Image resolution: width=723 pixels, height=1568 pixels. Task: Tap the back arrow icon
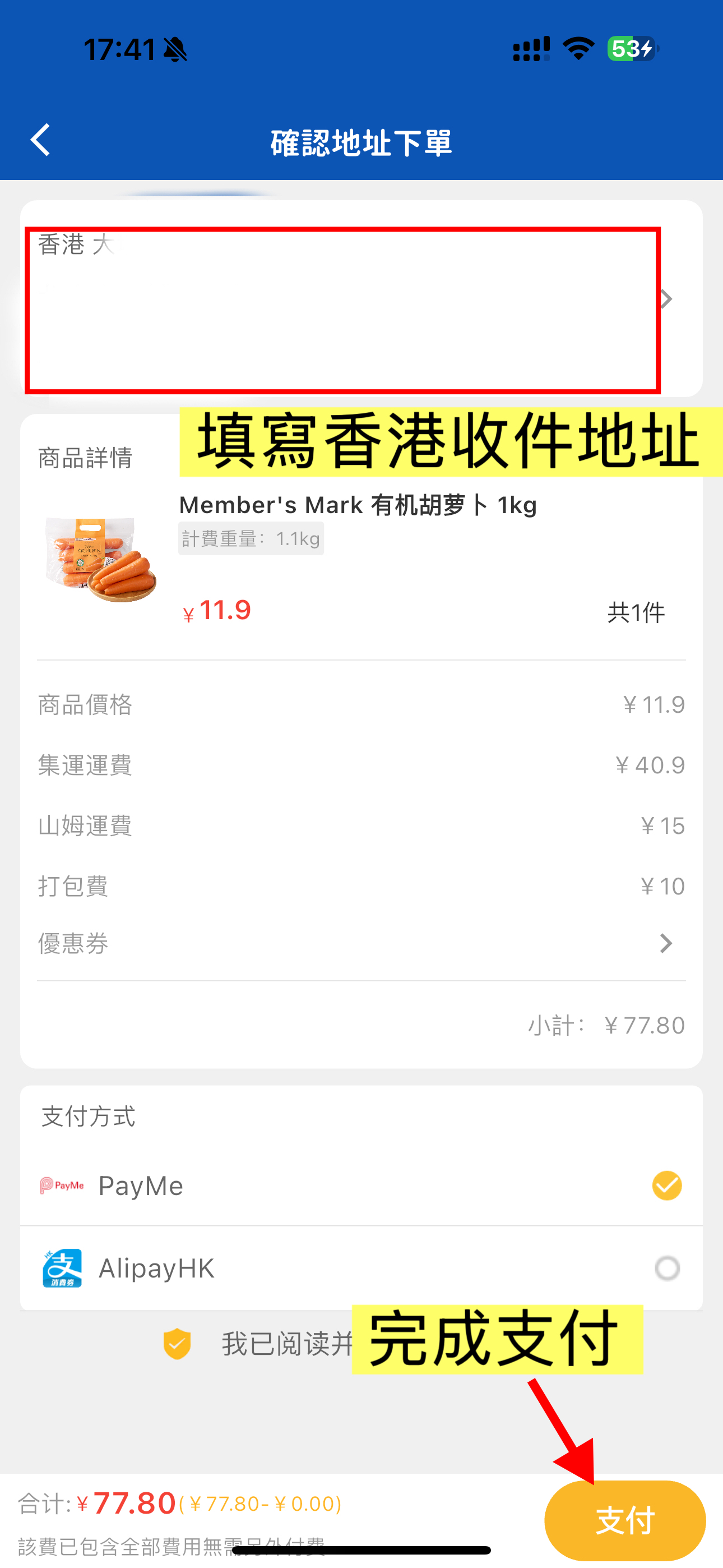point(41,140)
